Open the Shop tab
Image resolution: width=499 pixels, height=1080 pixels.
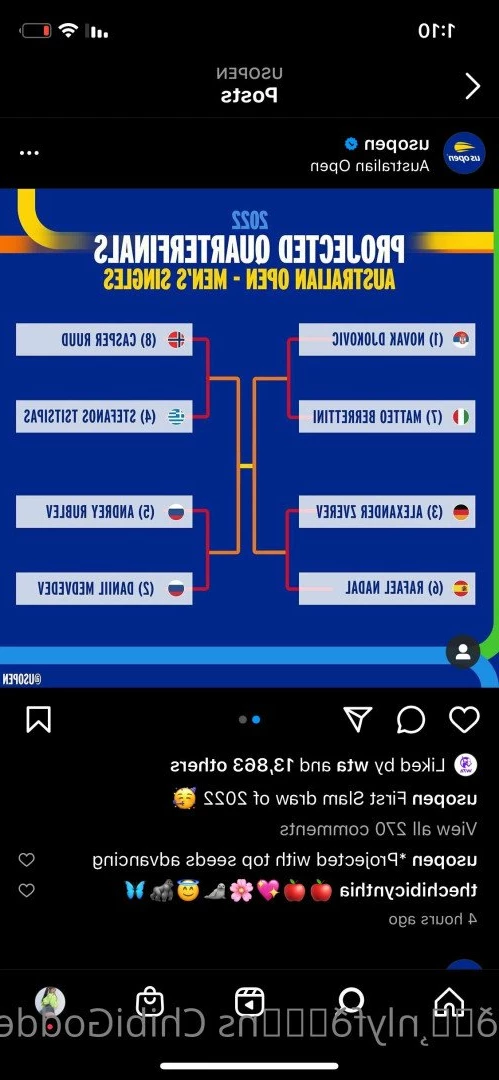150,1002
